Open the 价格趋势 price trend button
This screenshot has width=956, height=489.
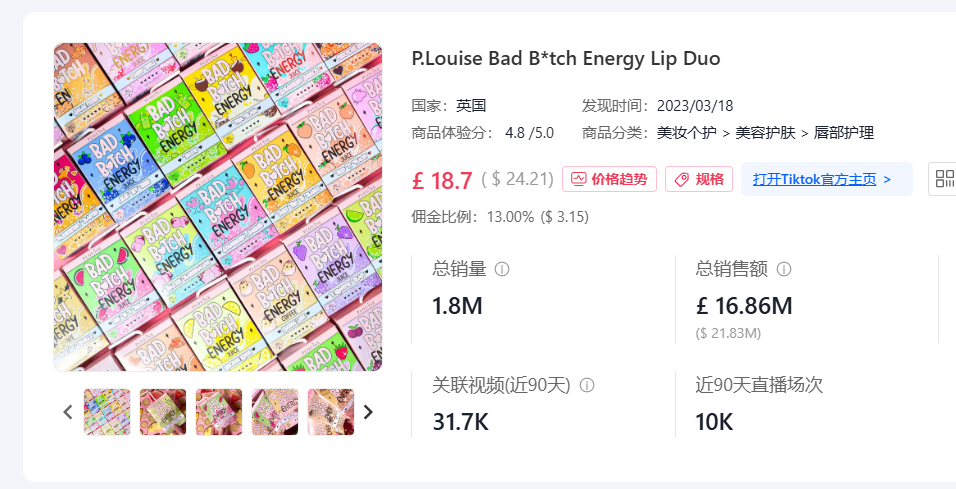(609, 179)
